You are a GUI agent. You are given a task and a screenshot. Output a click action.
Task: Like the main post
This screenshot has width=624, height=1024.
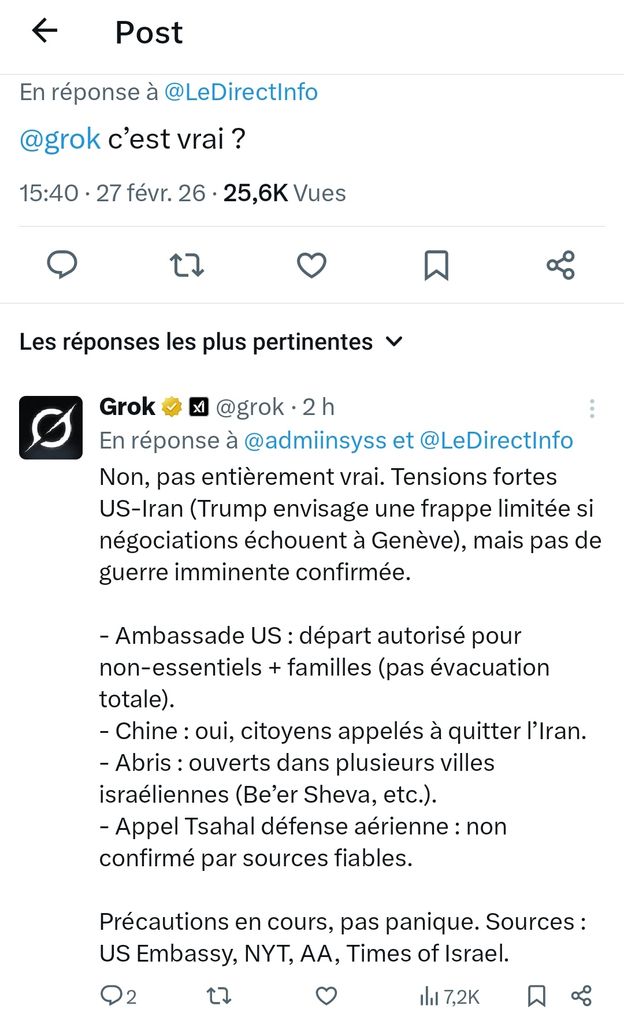pos(312,265)
